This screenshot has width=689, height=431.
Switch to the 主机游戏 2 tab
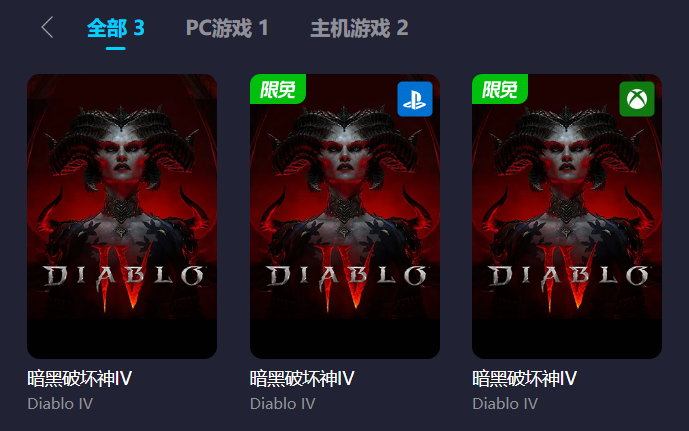pyautogui.click(x=359, y=28)
